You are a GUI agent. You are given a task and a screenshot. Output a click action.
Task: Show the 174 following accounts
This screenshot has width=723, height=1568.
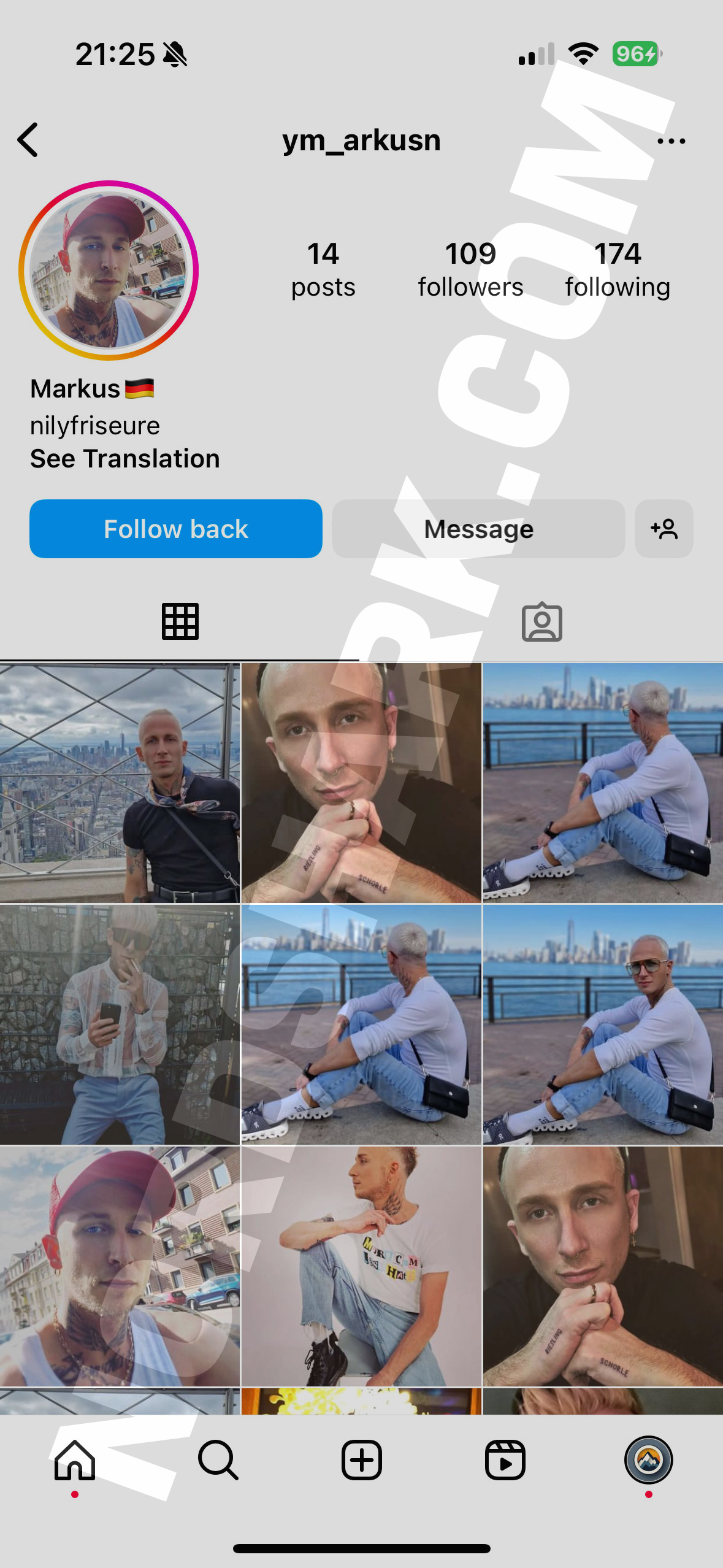point(617,270)
